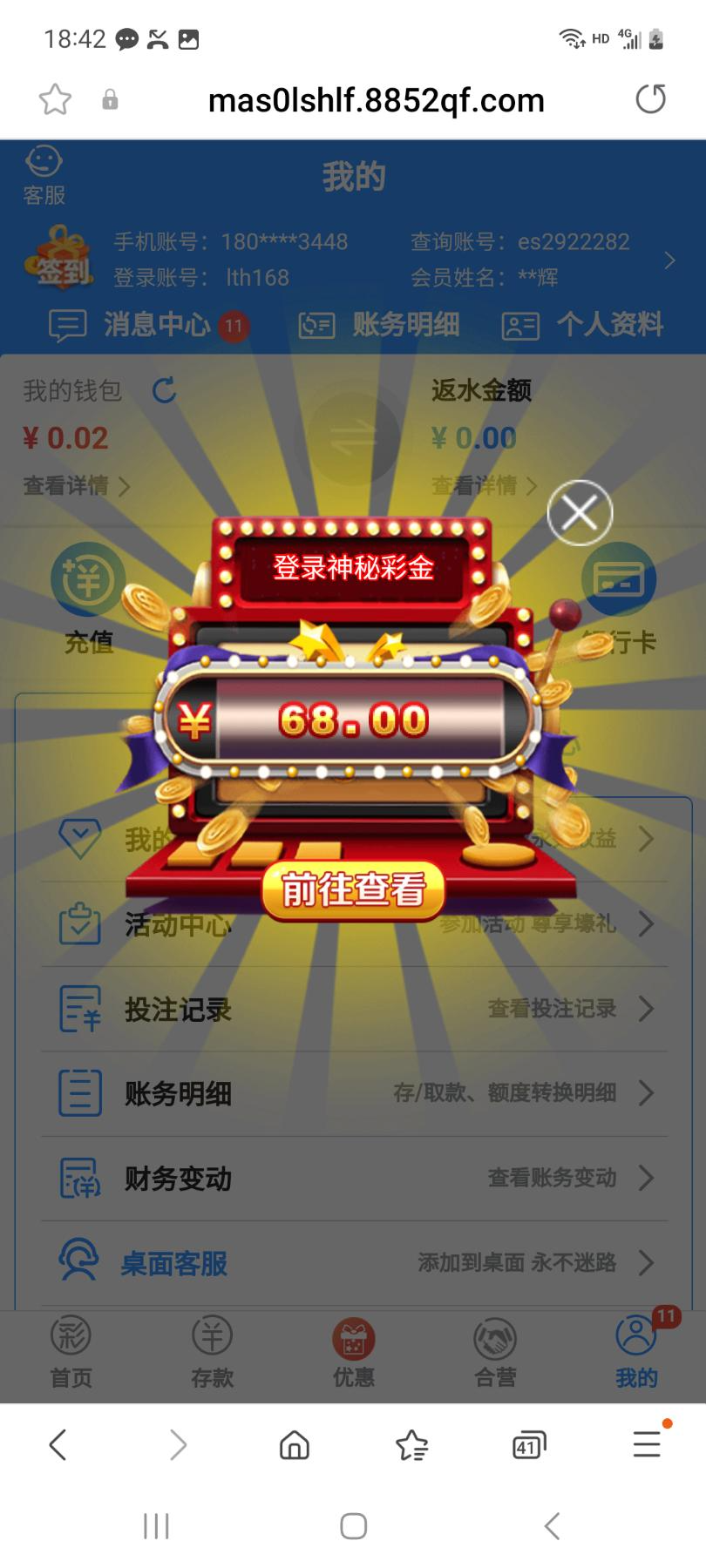Open the 财务变动 row
706x1568 pixels.
(354, 1178)
